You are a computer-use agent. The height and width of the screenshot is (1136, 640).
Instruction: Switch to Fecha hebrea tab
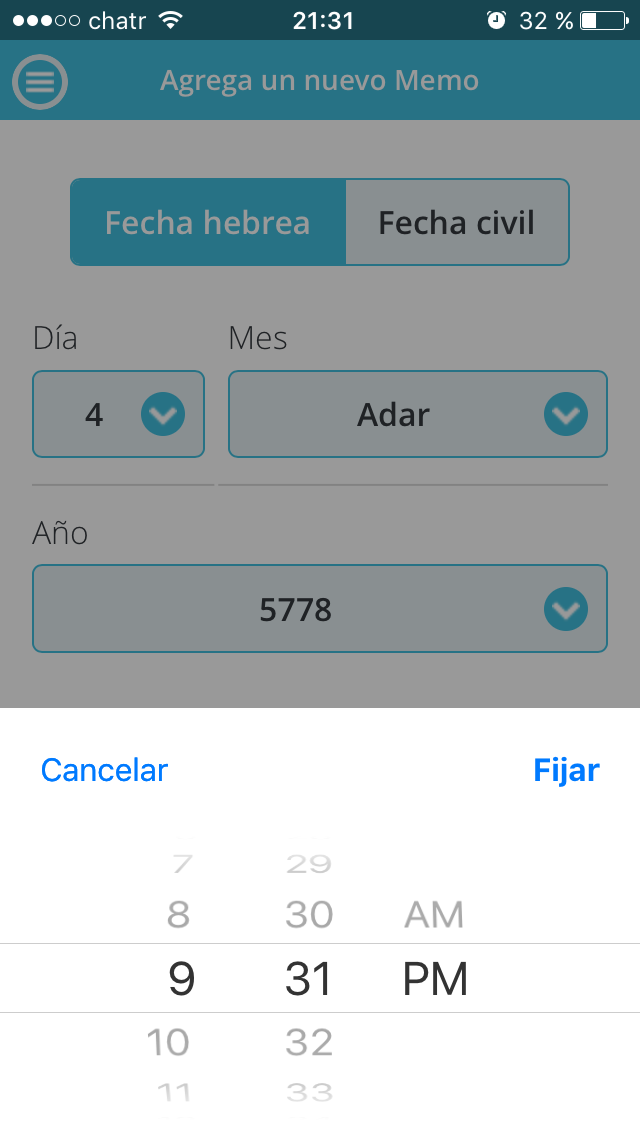click(x=208, y=222)
